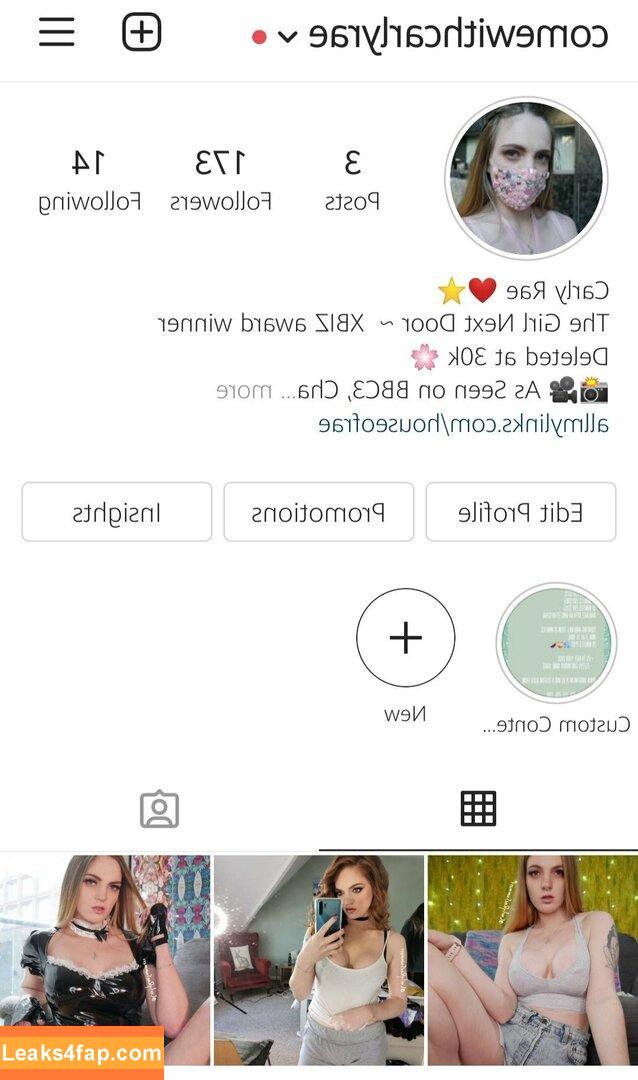Switch to the tagged photos tab

click(159, 808)
